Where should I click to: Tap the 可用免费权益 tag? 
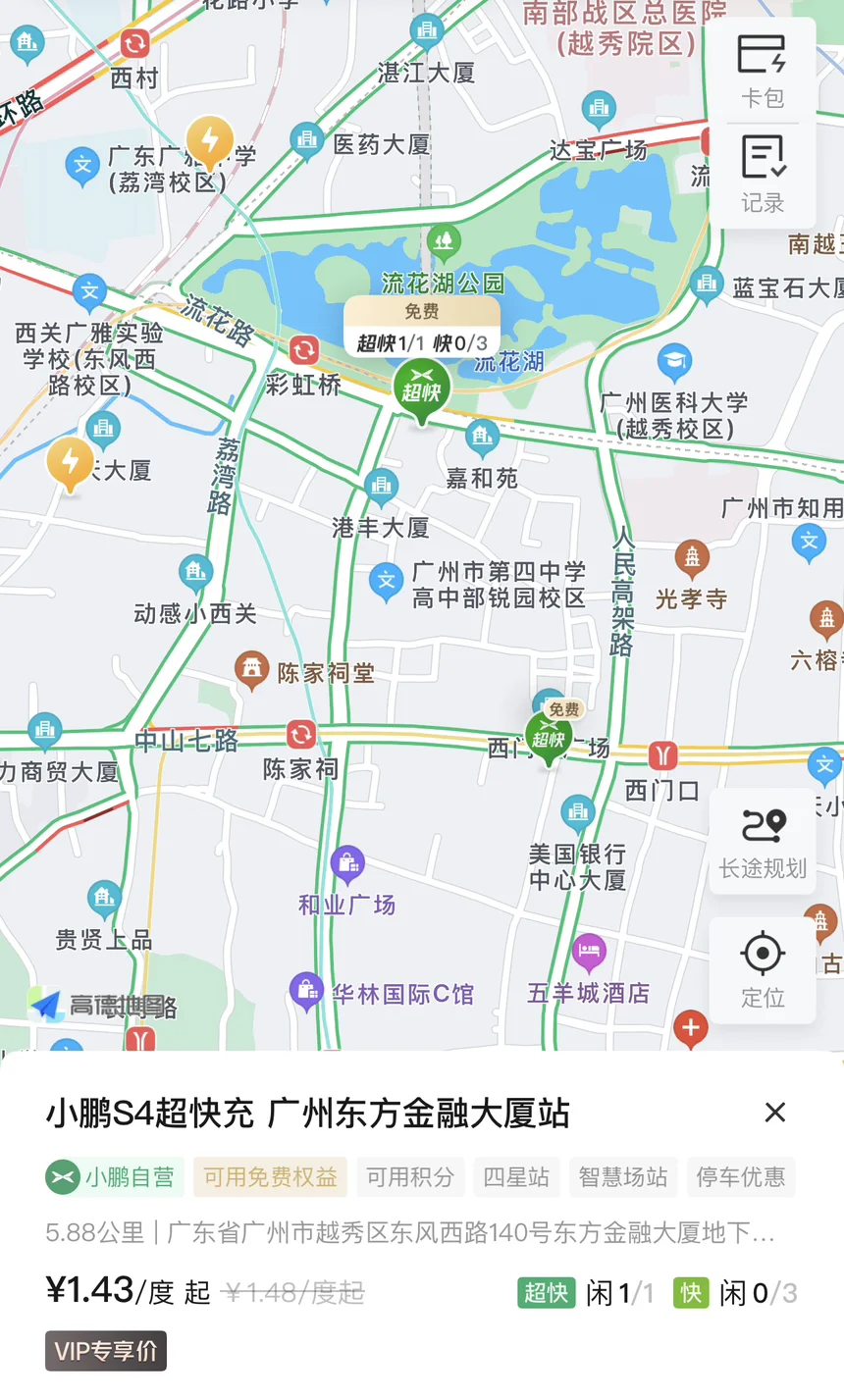pyautogui.click(x=270, y=1177)
